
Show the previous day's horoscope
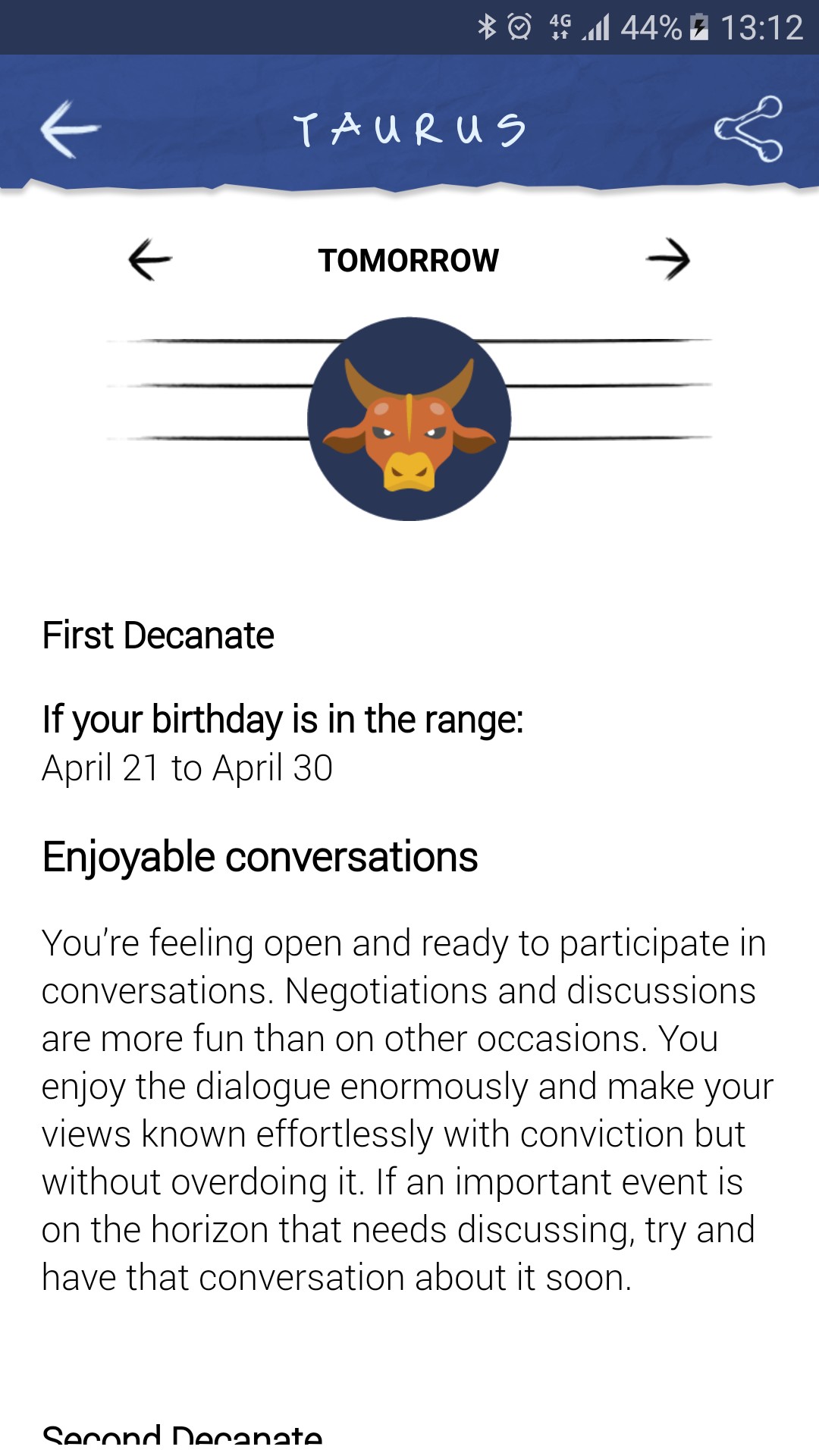click(150, 260)
